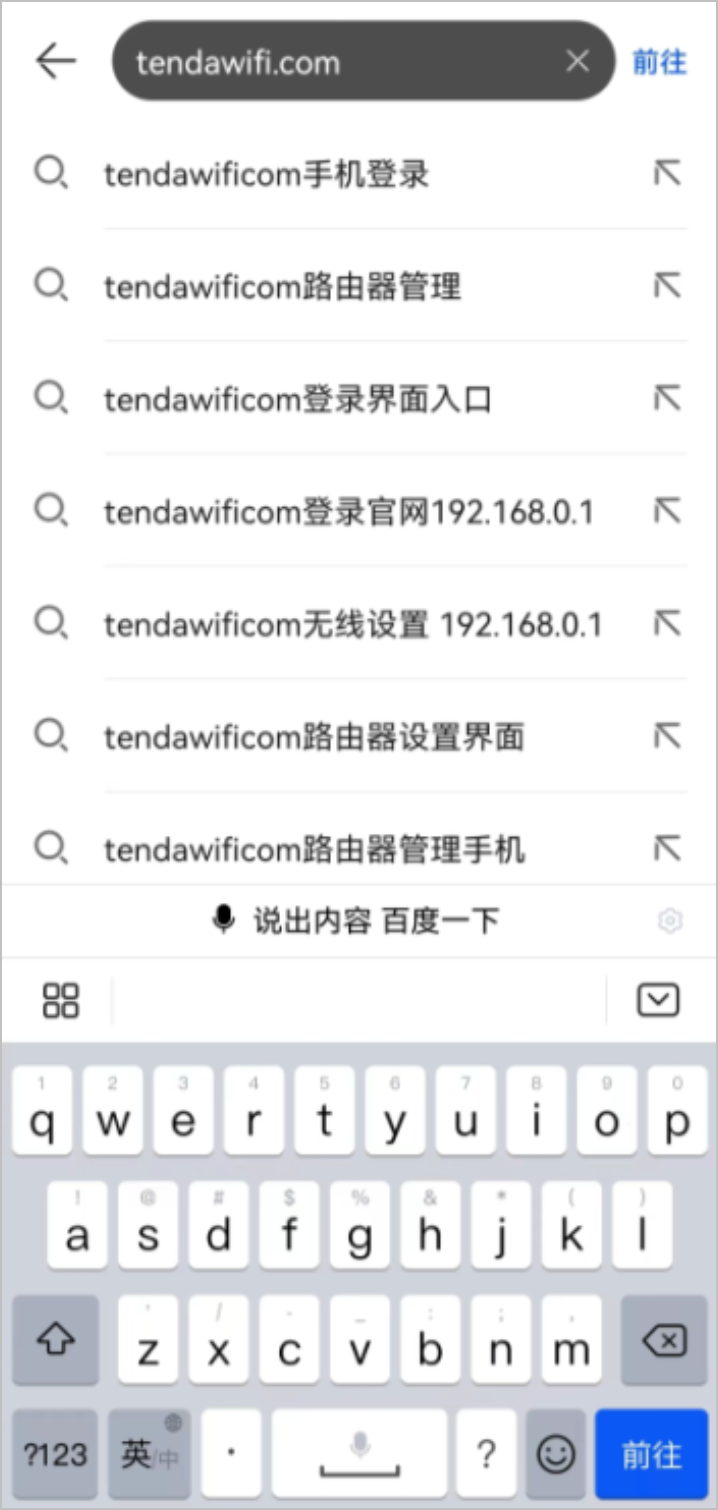Start voice search 说出内容 百度一下
Viewport: 718px width, 1510px height.
(x=358, y=920)
